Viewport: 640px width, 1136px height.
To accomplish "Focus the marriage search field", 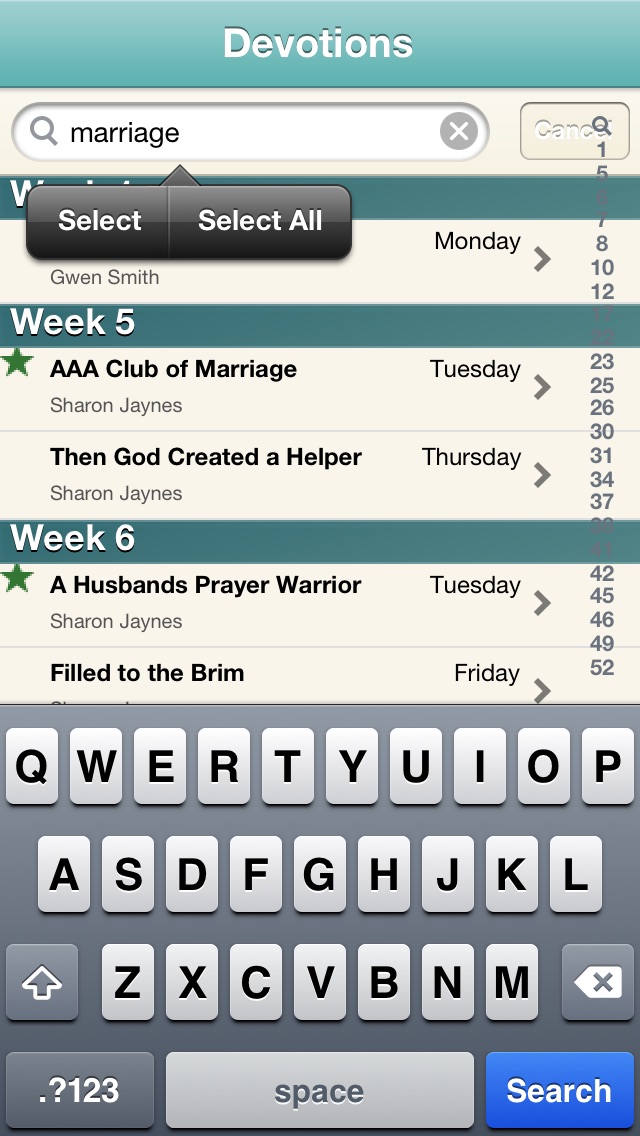I will pyautogui.click(x=250, y=132).
